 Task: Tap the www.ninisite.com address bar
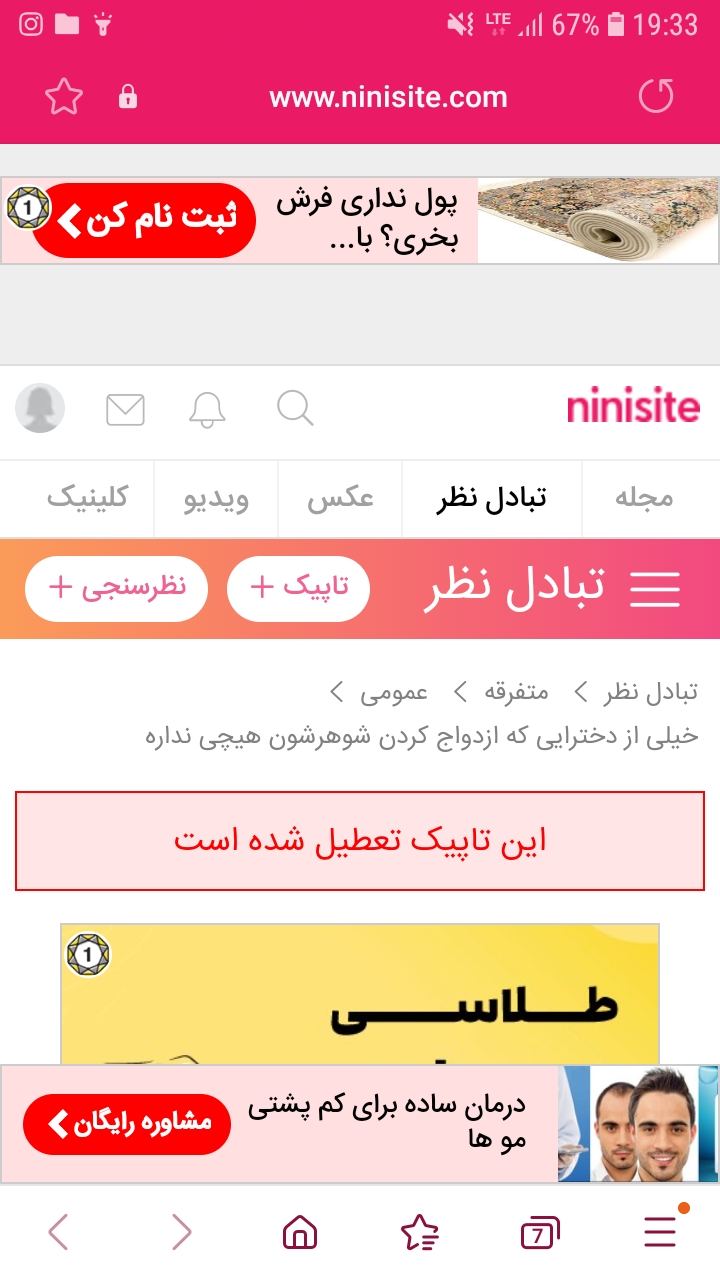[388, 97]
